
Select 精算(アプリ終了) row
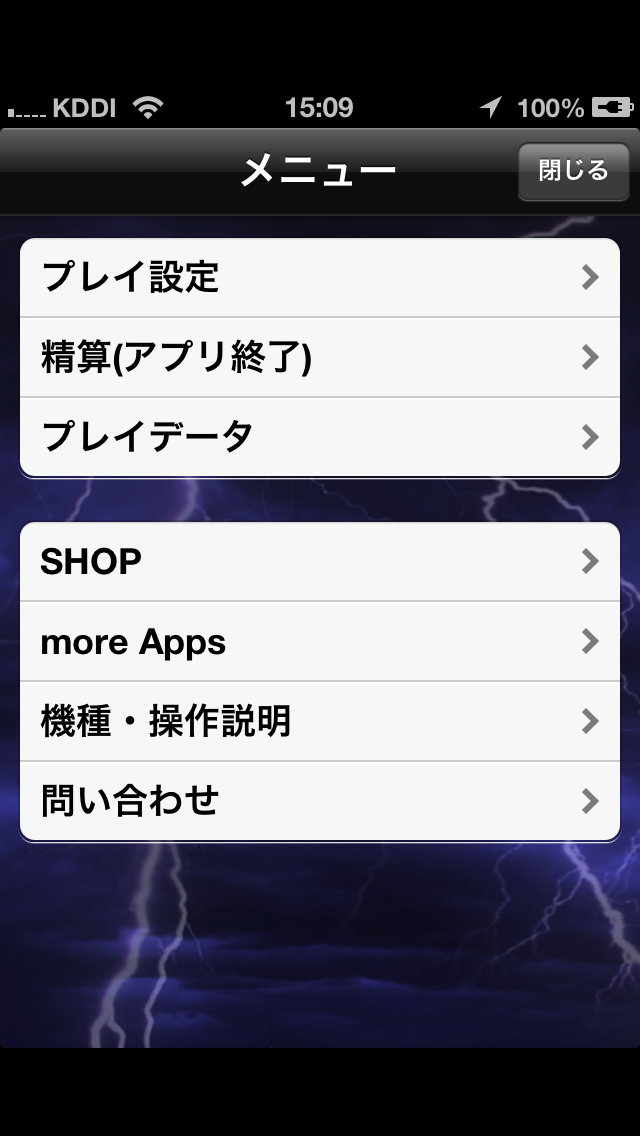coord(320,358)
